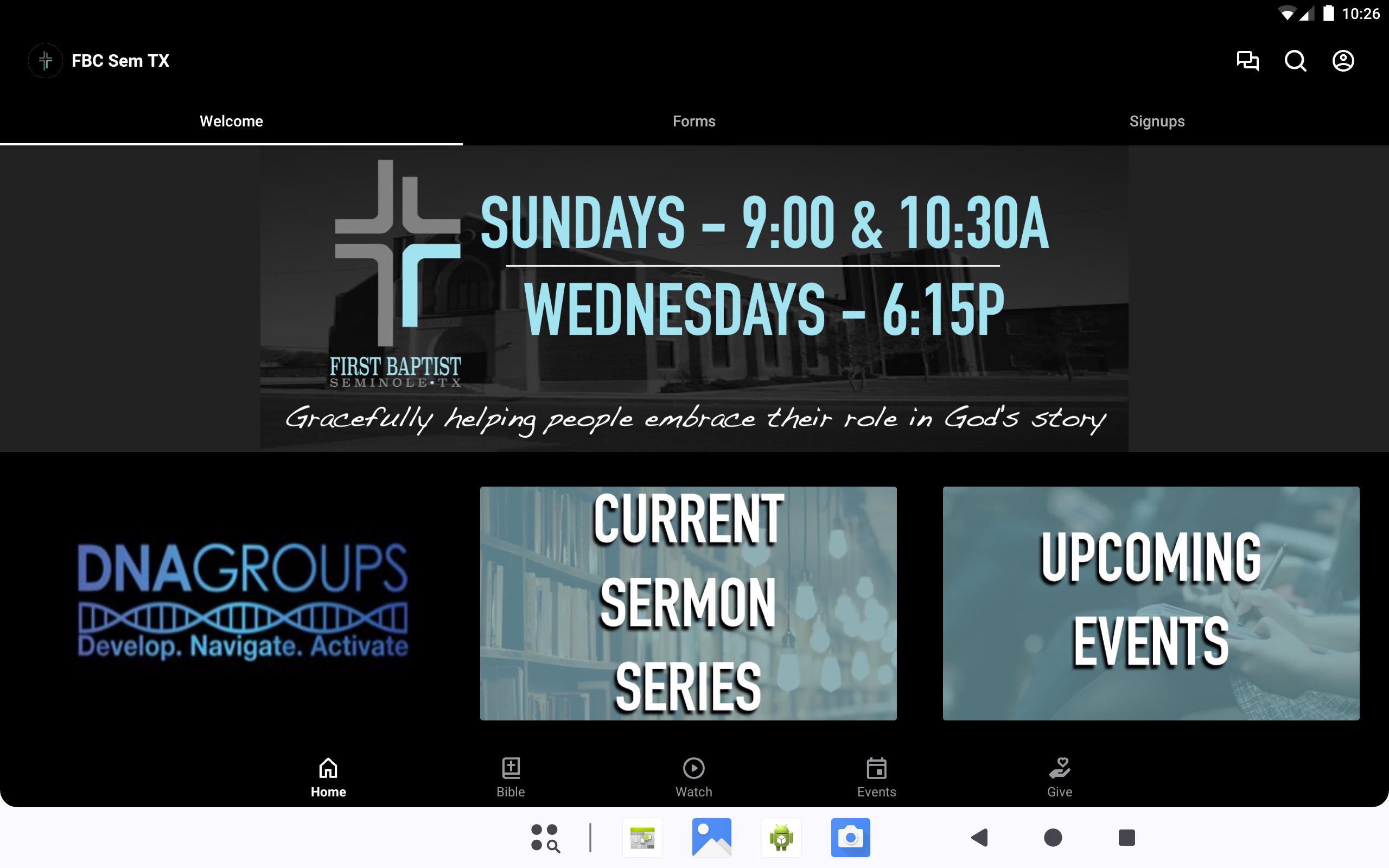Go to the Events tab
The width and height of the screenshot is (1389, 868).
point(876,777)
